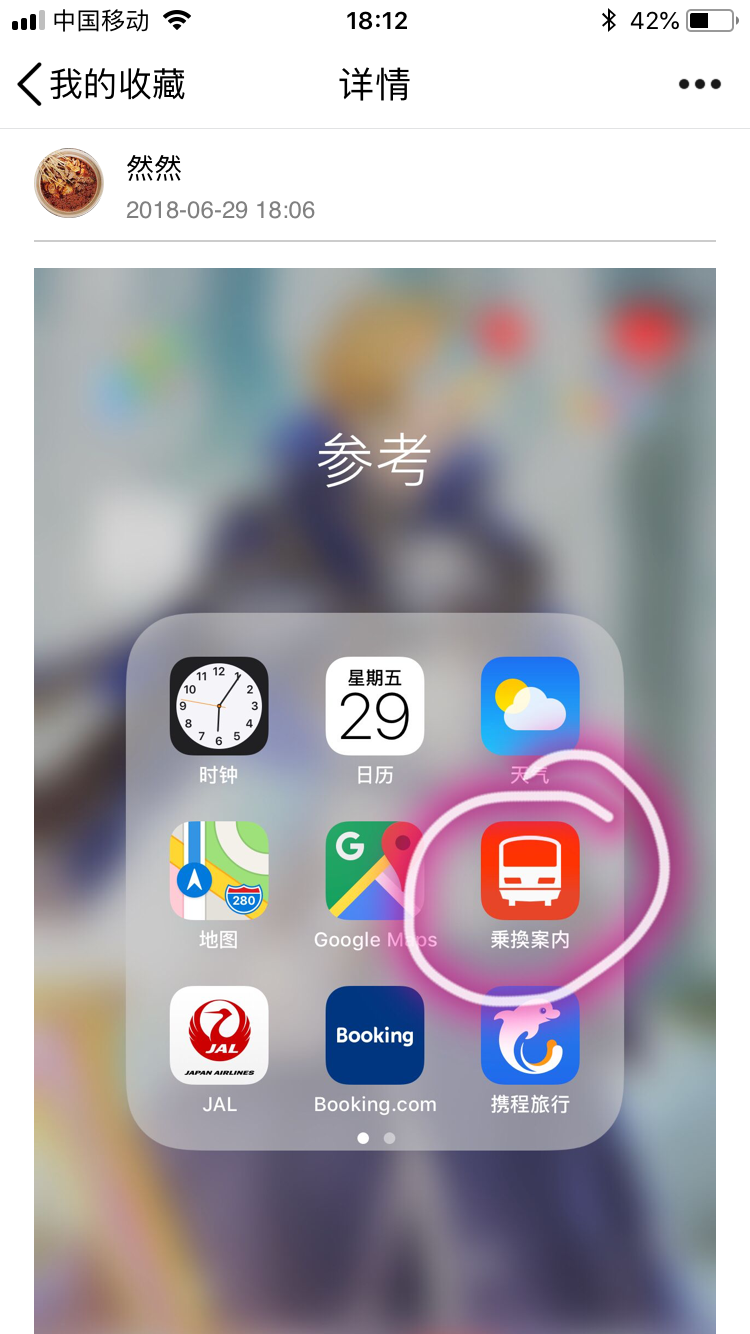This screenshot has height=1334, width=750.
Task: Open the three-dot overflow menu
Action: pyautogui.click(x=699, y=84)
